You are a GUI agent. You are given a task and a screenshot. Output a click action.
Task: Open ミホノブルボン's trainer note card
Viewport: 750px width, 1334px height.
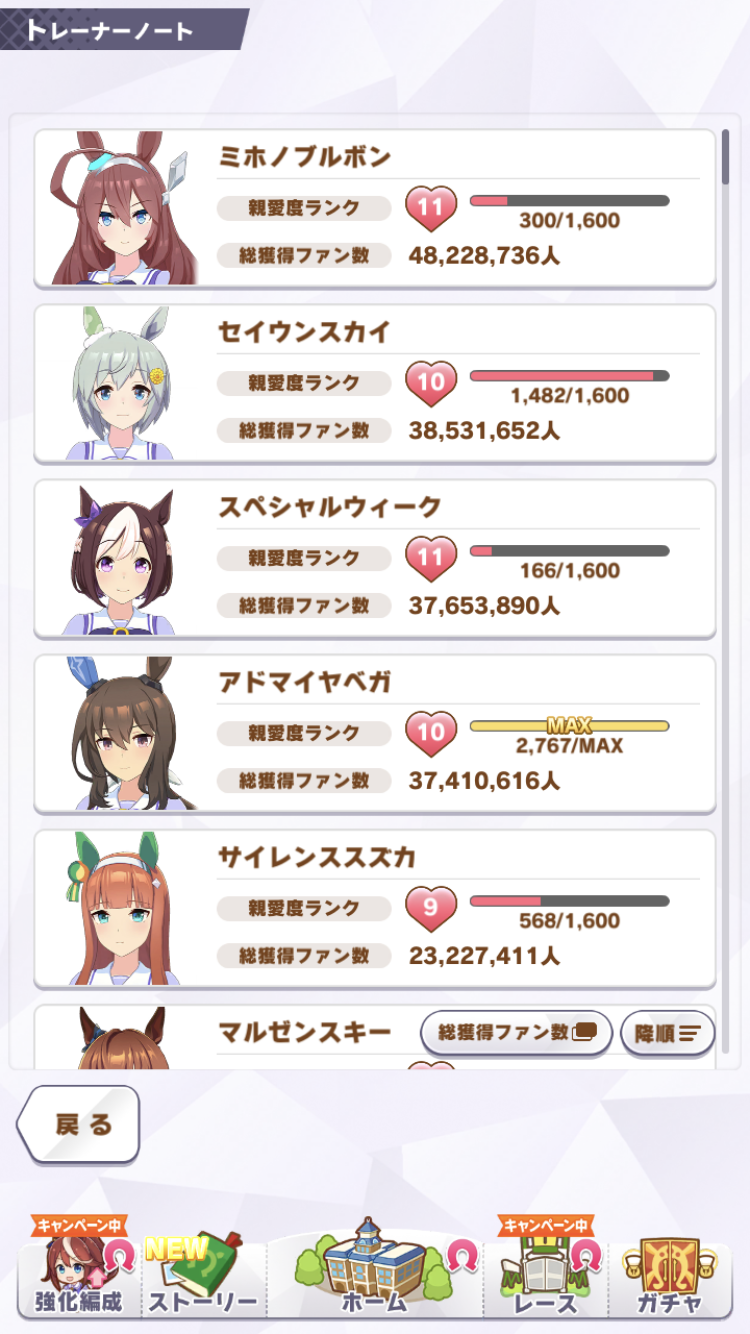pos(375,208)
